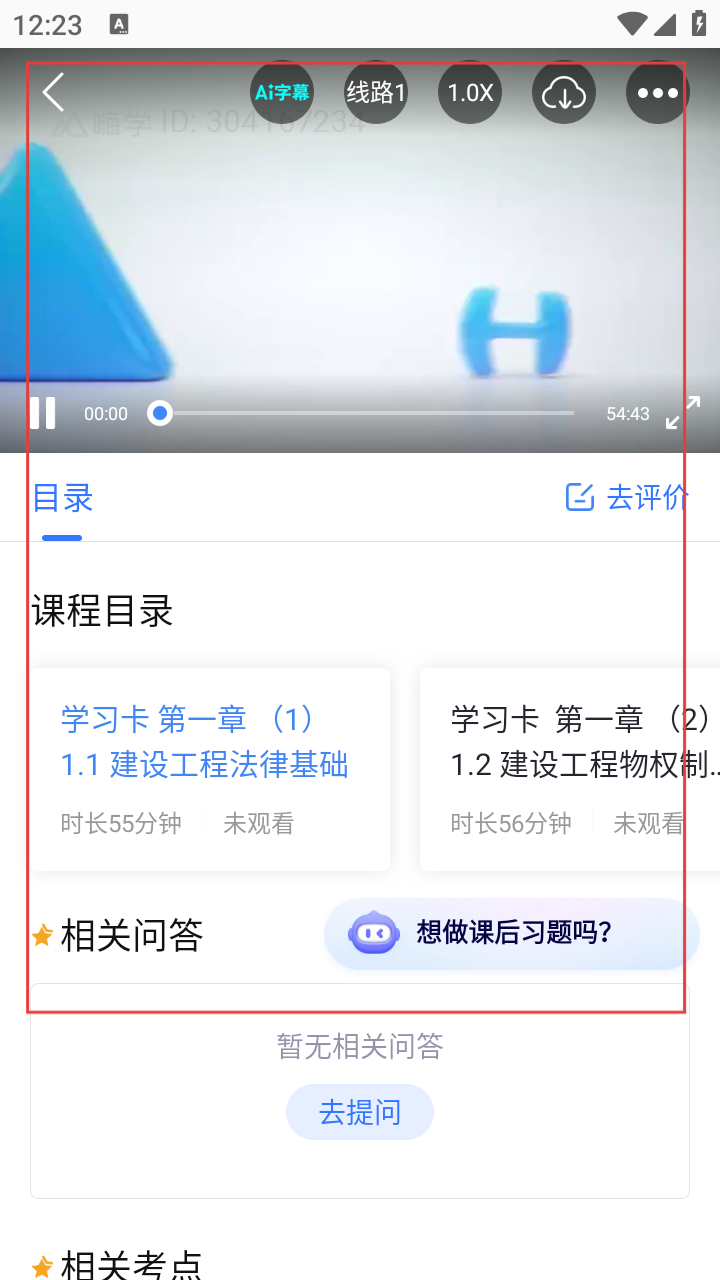Go back from the video player
The height and width of the screenshot is (1280, 720).
click(54, 93)
